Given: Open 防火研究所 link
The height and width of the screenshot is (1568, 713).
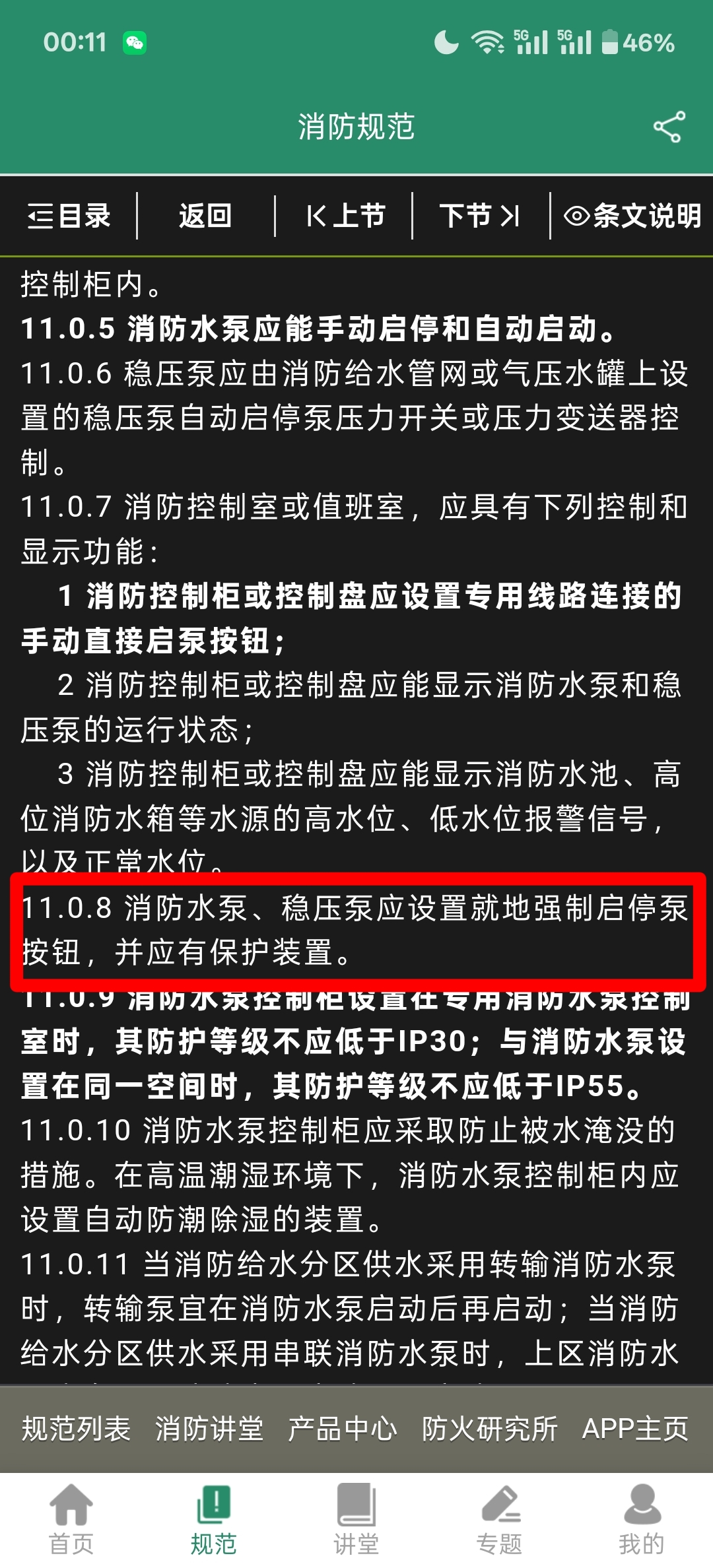Looking at the screenshot, I should [490, 1429].
